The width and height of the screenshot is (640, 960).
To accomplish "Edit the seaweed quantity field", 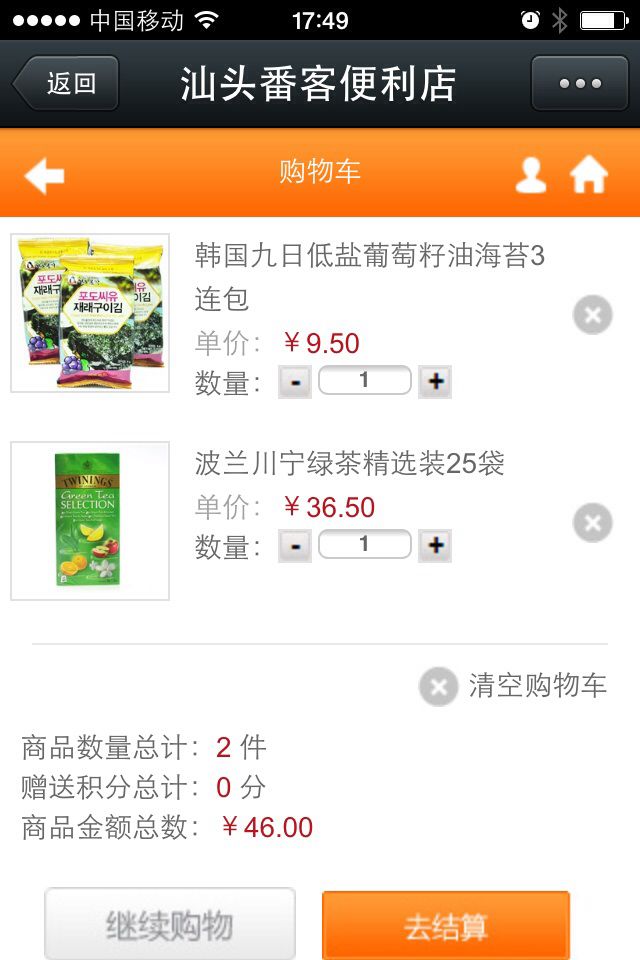I will [364, 381].
